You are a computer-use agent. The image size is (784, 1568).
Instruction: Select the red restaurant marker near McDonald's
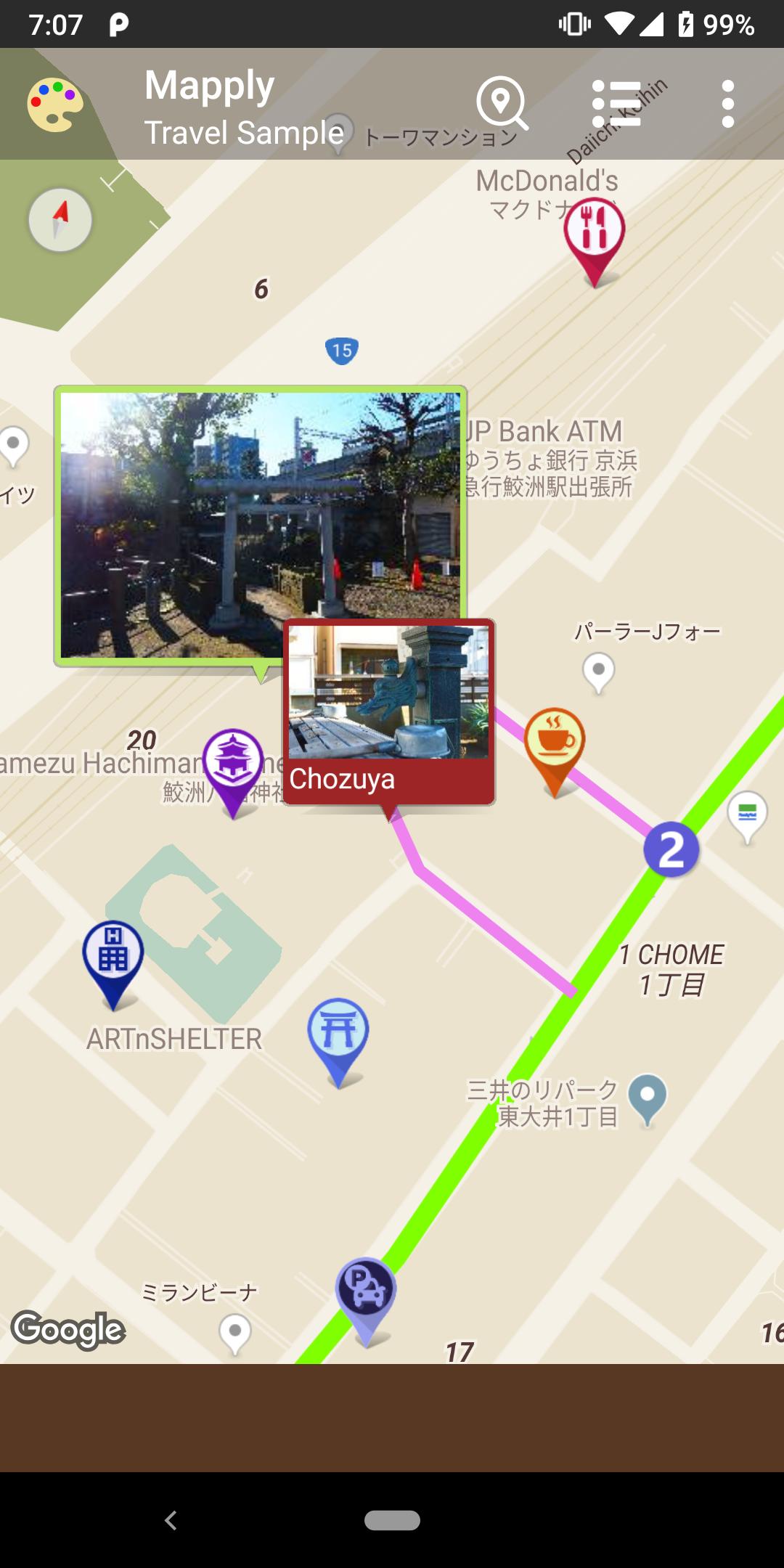(x=595, y=232)
